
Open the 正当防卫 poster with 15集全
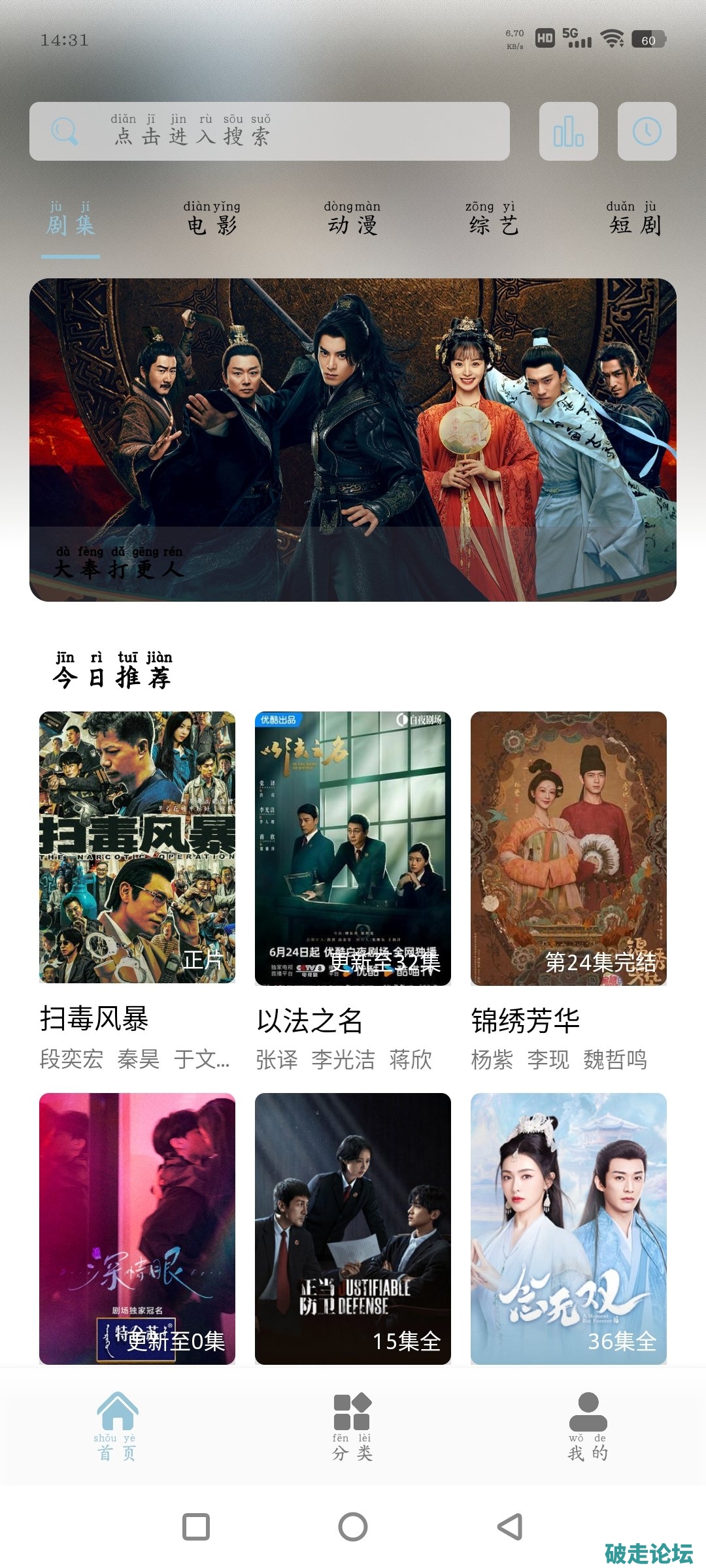coord(353,1228)
